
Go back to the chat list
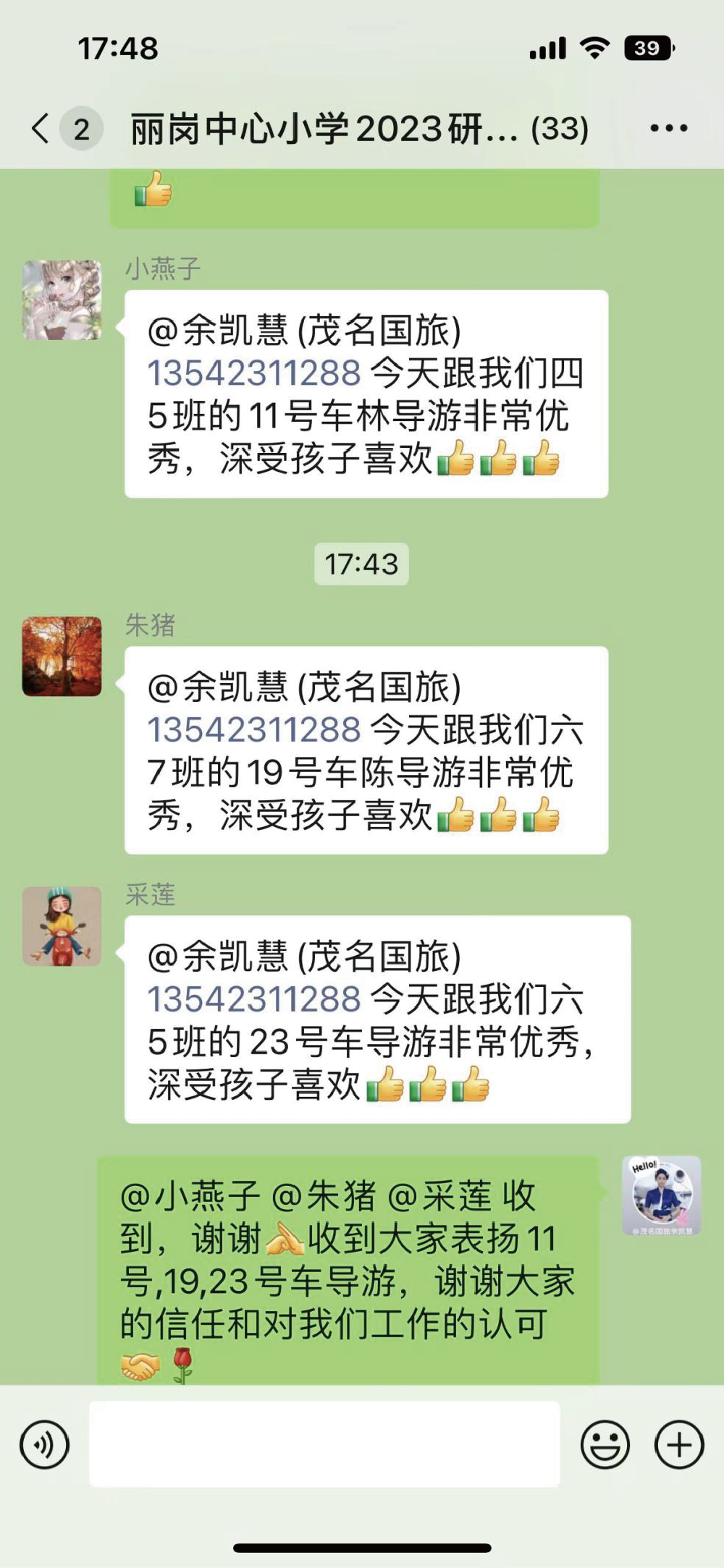41,129
